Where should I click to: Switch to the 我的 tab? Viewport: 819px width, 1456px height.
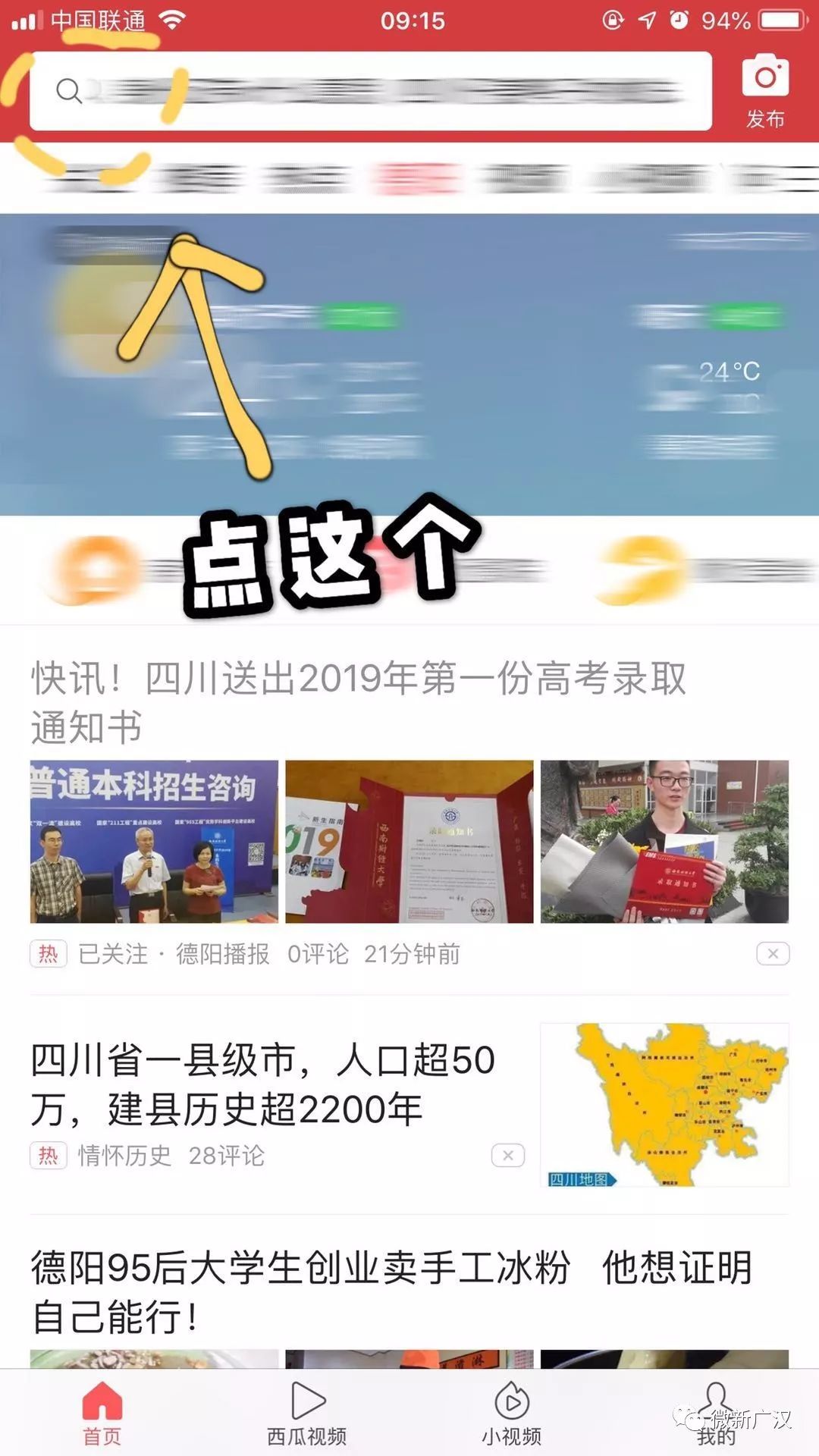point(716,1414)
